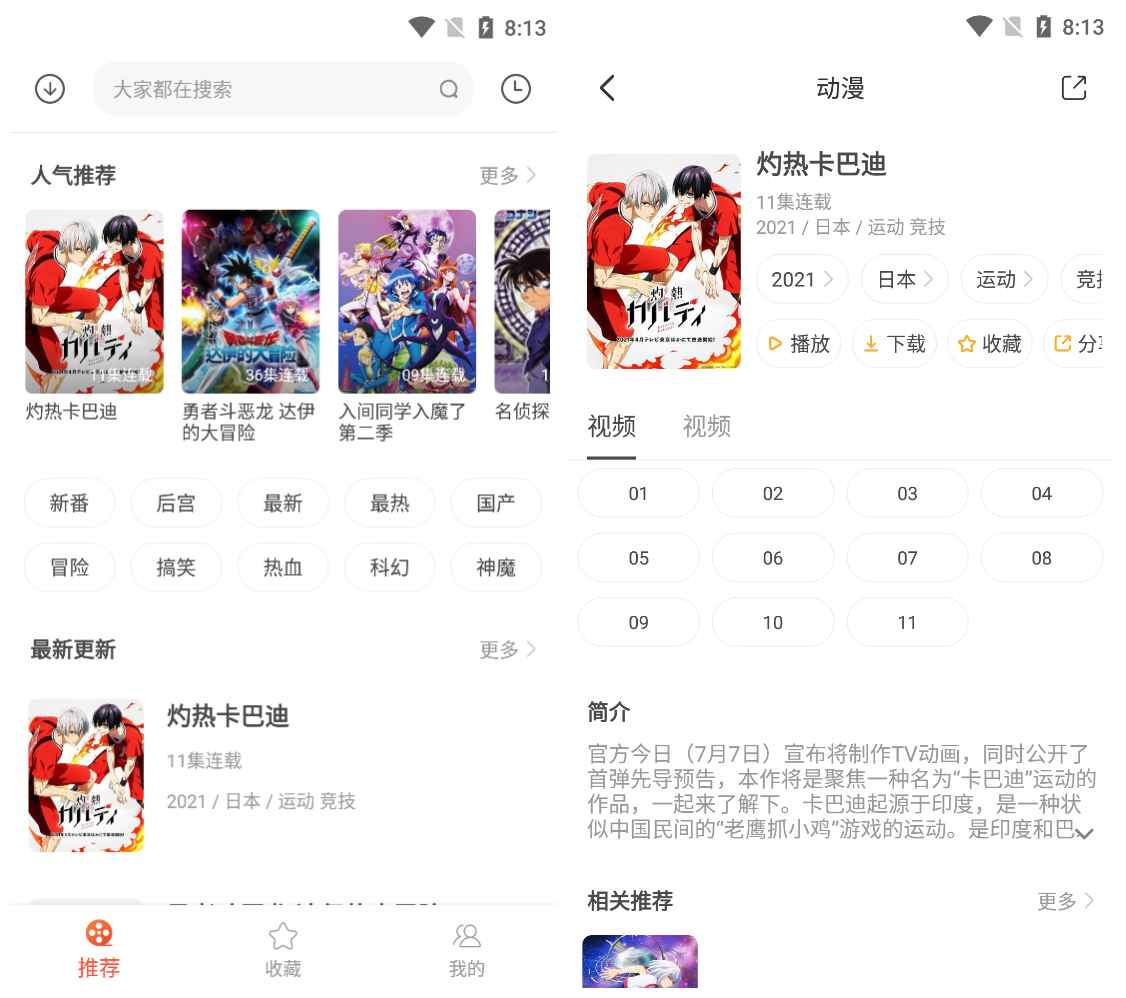Viewport: 1126px width, 998px height.
Task: Open 勇者斗恶龙 达伊的大冒险 poster
Action: point(250,301)
